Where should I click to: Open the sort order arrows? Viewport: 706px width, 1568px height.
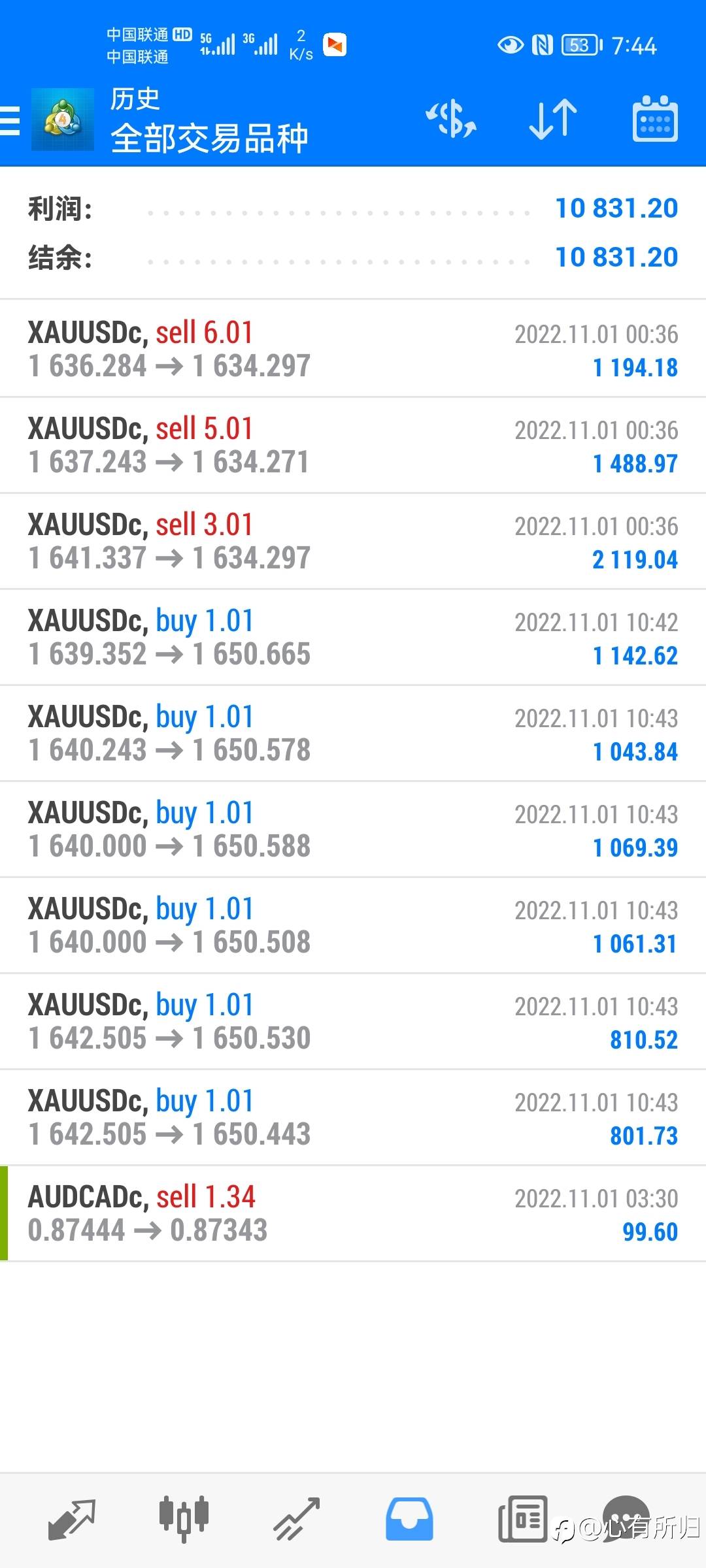(x=553, y=120)
